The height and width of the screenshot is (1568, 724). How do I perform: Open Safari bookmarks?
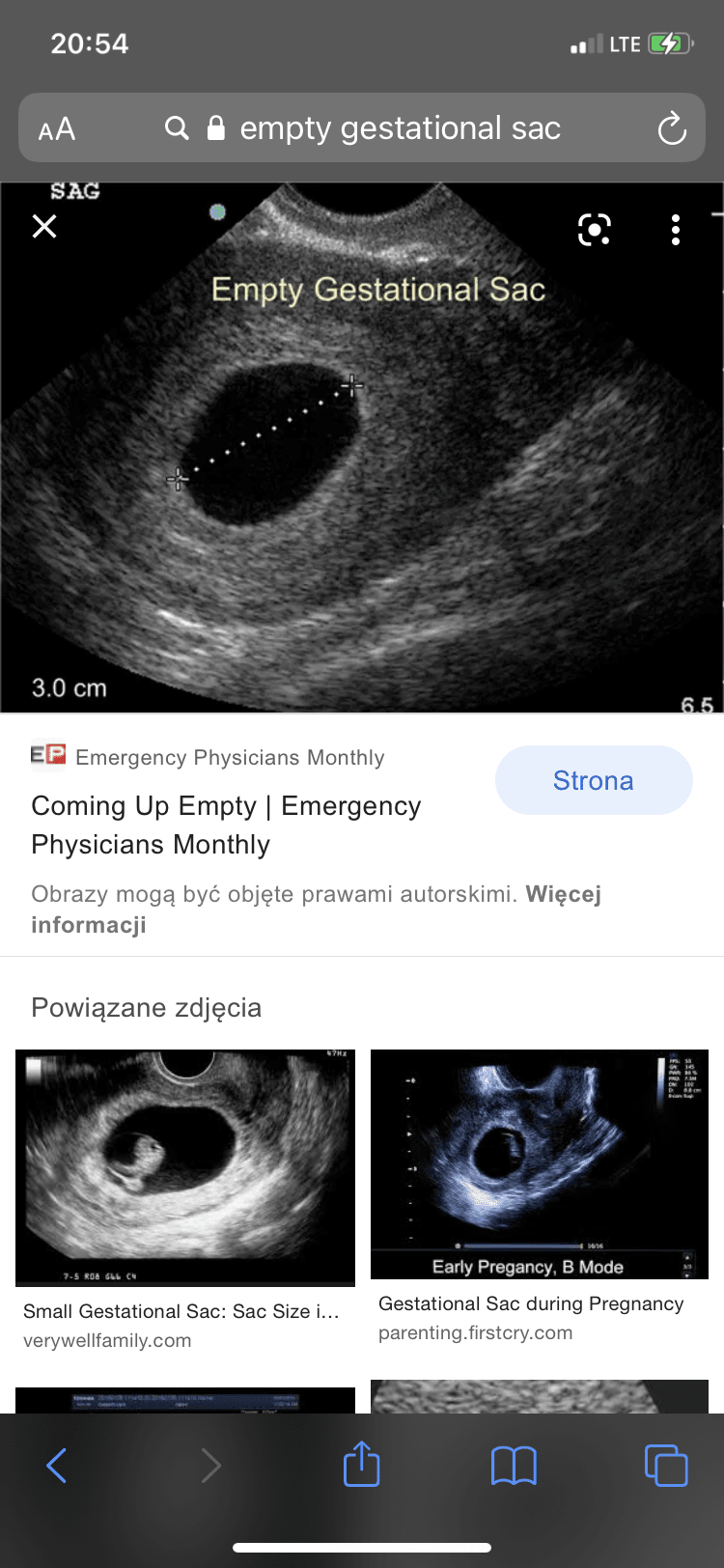click(514, 1466)
